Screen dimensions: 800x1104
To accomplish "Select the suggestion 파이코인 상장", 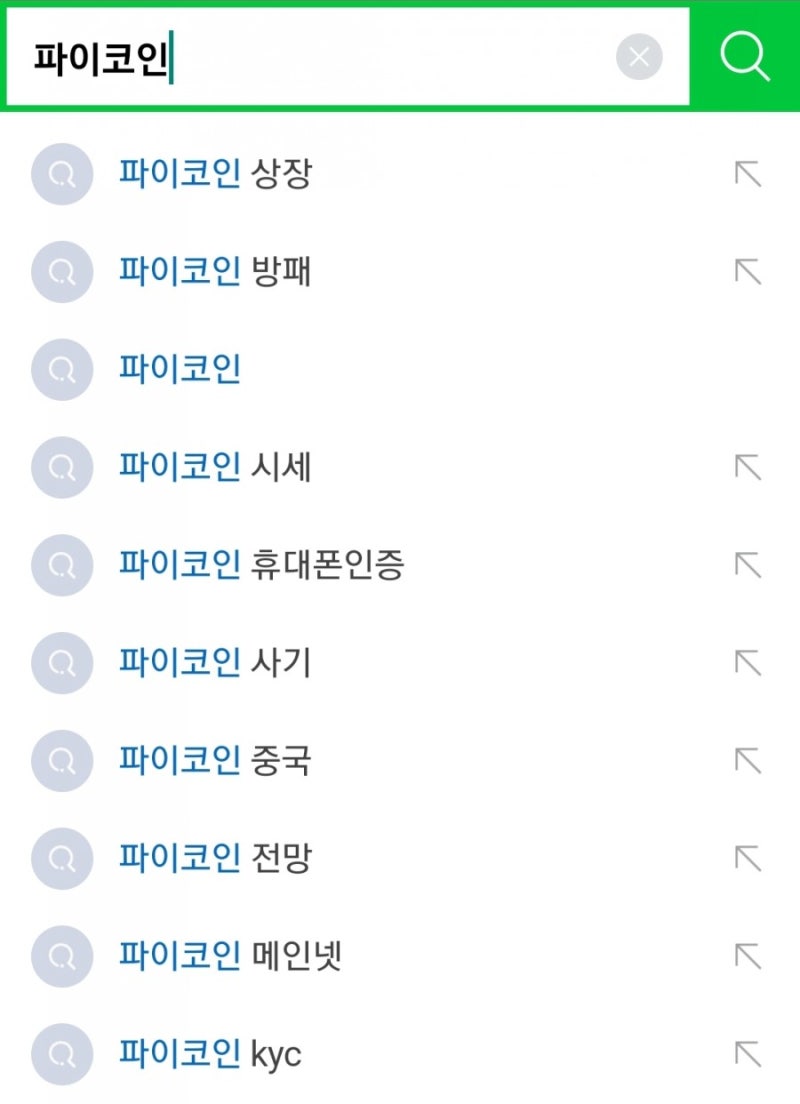I will coord(217,174).
